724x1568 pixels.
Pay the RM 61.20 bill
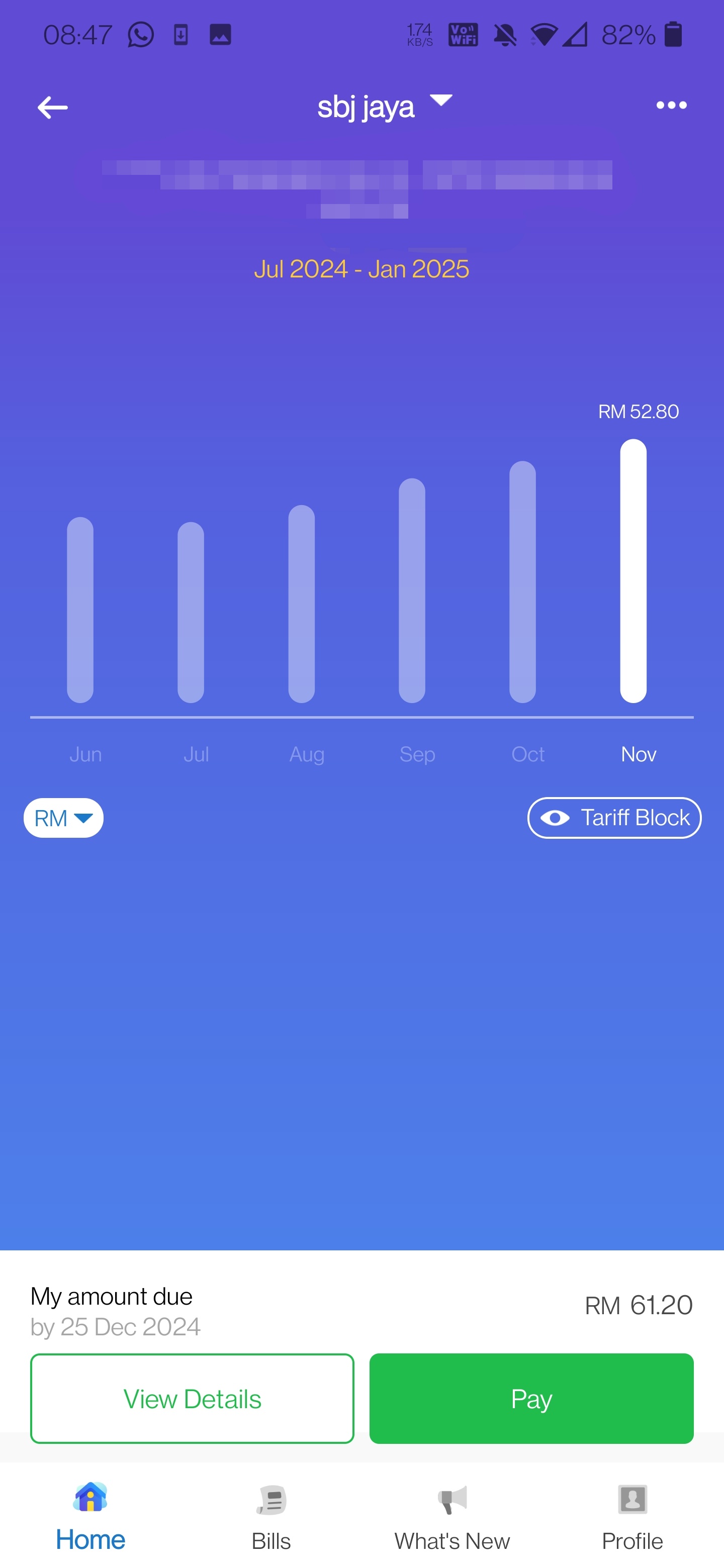coord(531,1398)
